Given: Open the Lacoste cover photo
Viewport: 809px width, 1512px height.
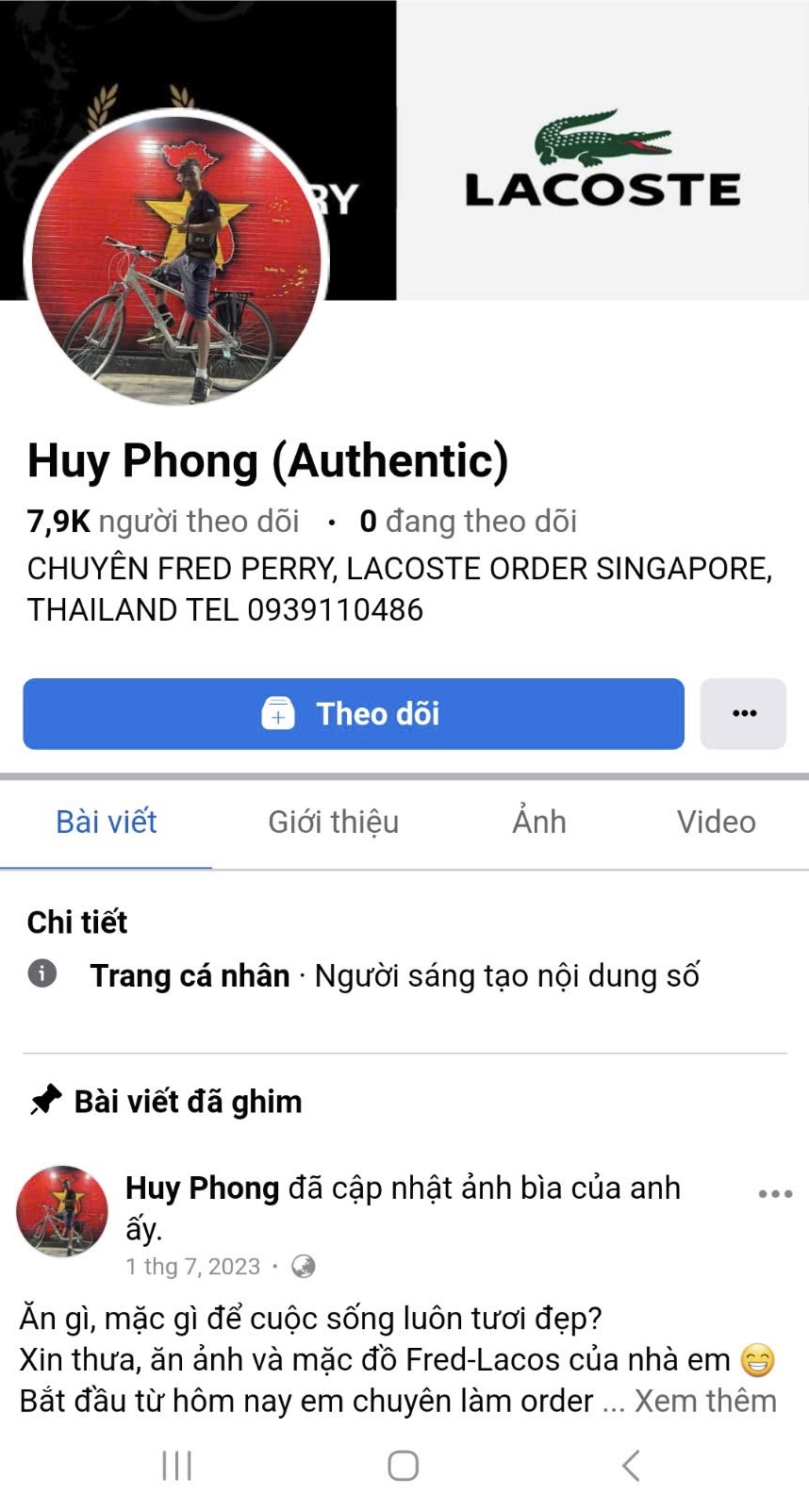Looking at the screenshot, I should pos(602,151).
